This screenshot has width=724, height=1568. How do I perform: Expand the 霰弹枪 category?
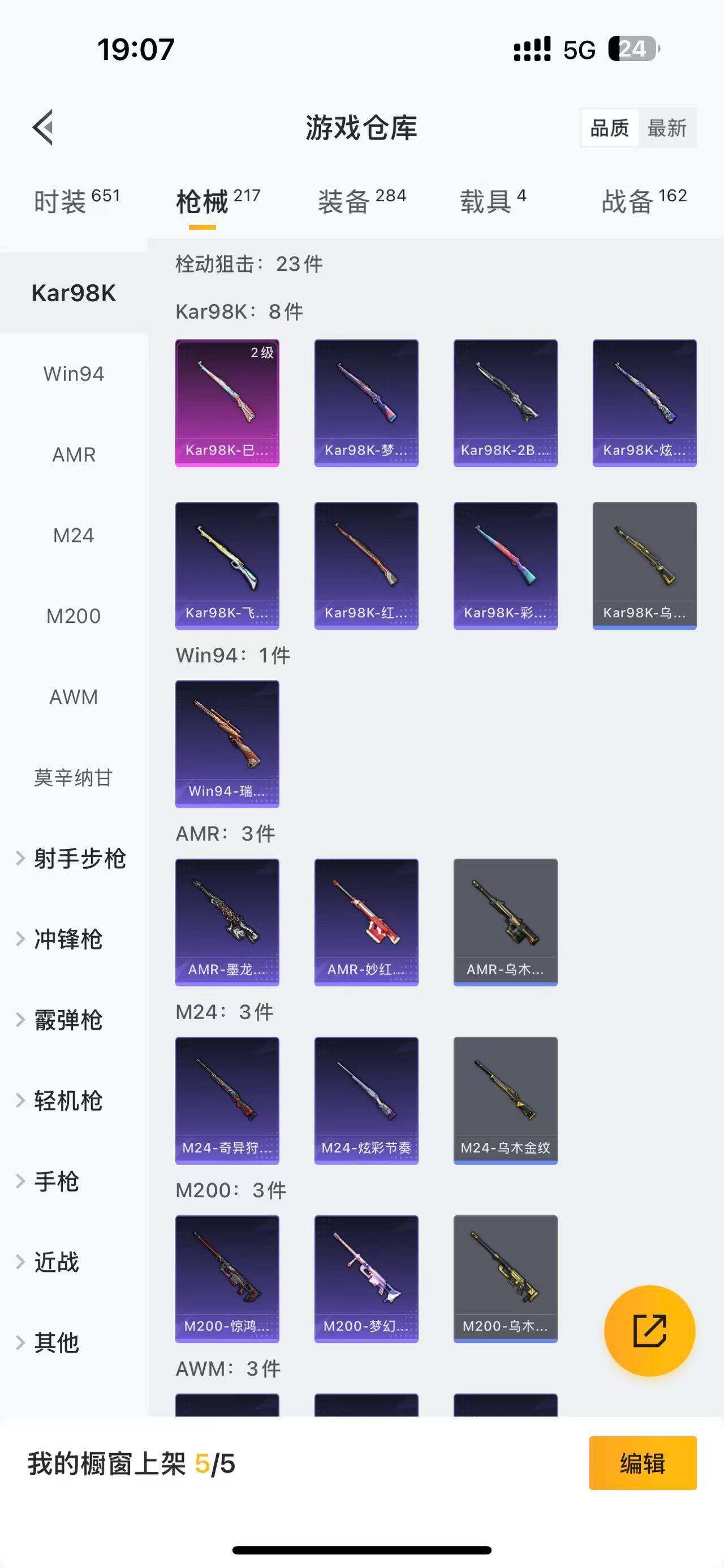[x=67, y=1020]
